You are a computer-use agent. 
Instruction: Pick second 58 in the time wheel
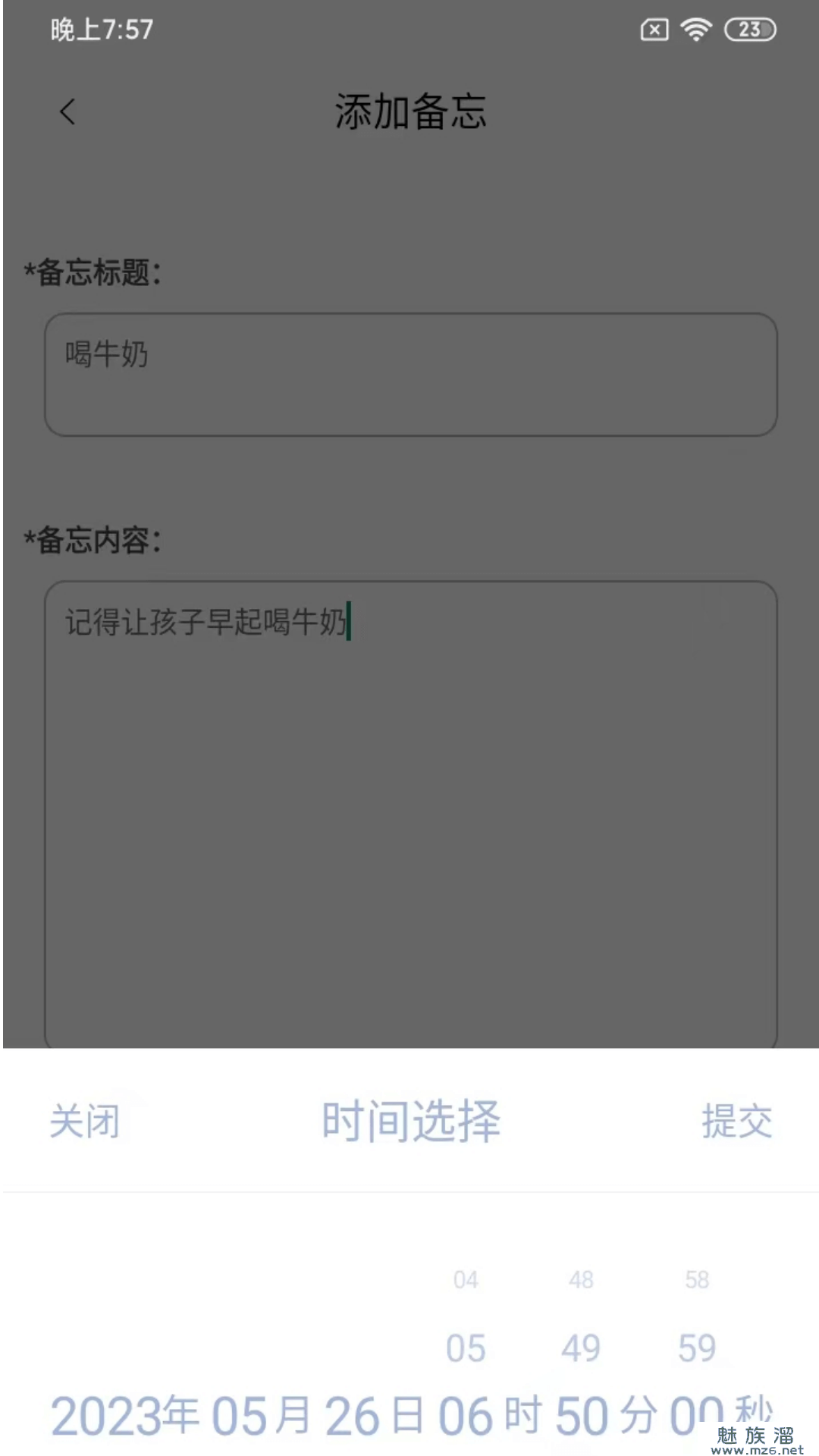(697, 1280)
